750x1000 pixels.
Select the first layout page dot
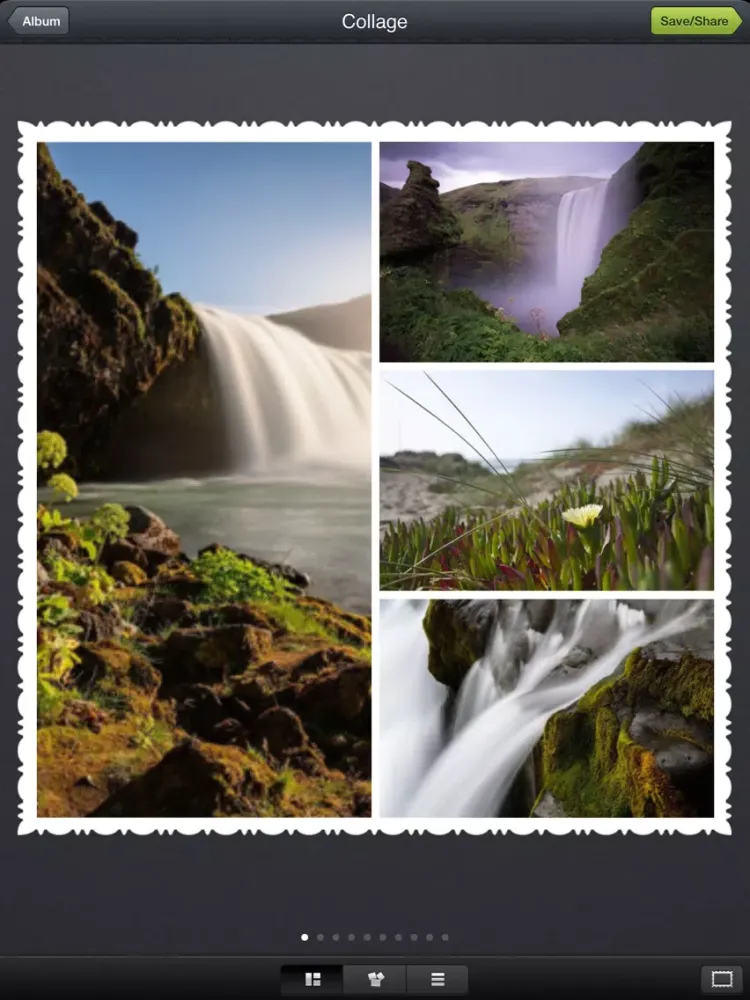tap(304, 937)
